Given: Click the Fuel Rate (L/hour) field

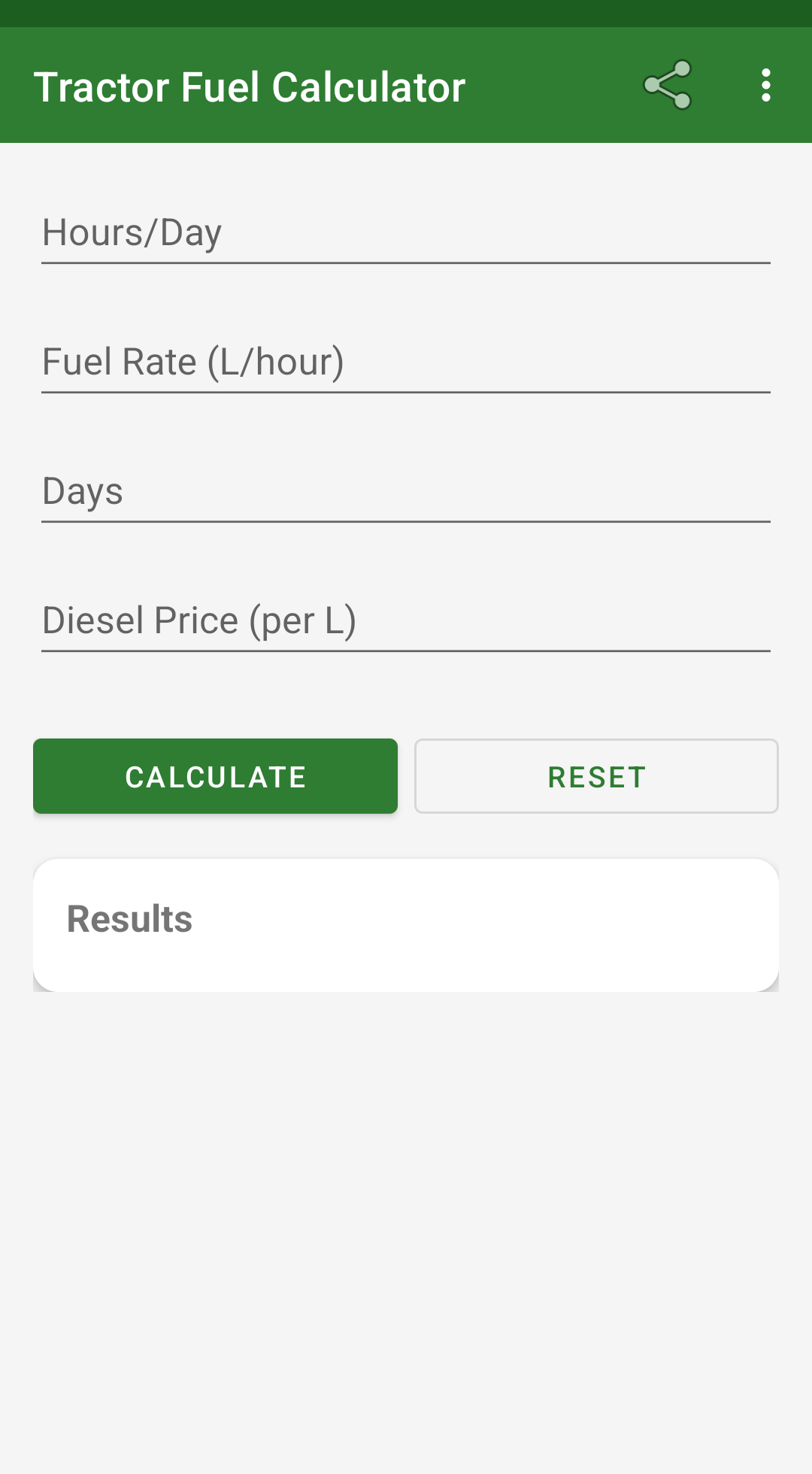Looking at the screenshot, I should click(x=406, y=362).
